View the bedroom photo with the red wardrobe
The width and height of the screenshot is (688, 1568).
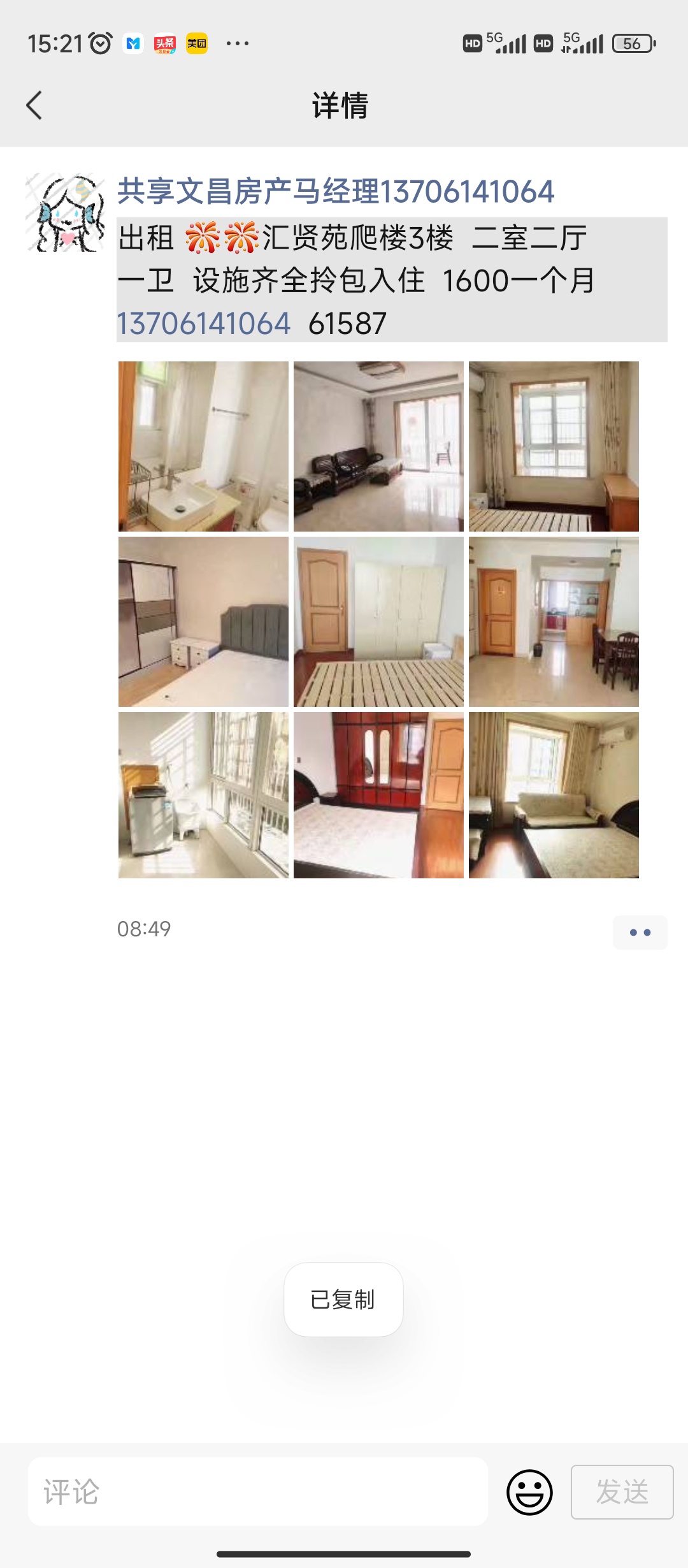tap(378, 795)
